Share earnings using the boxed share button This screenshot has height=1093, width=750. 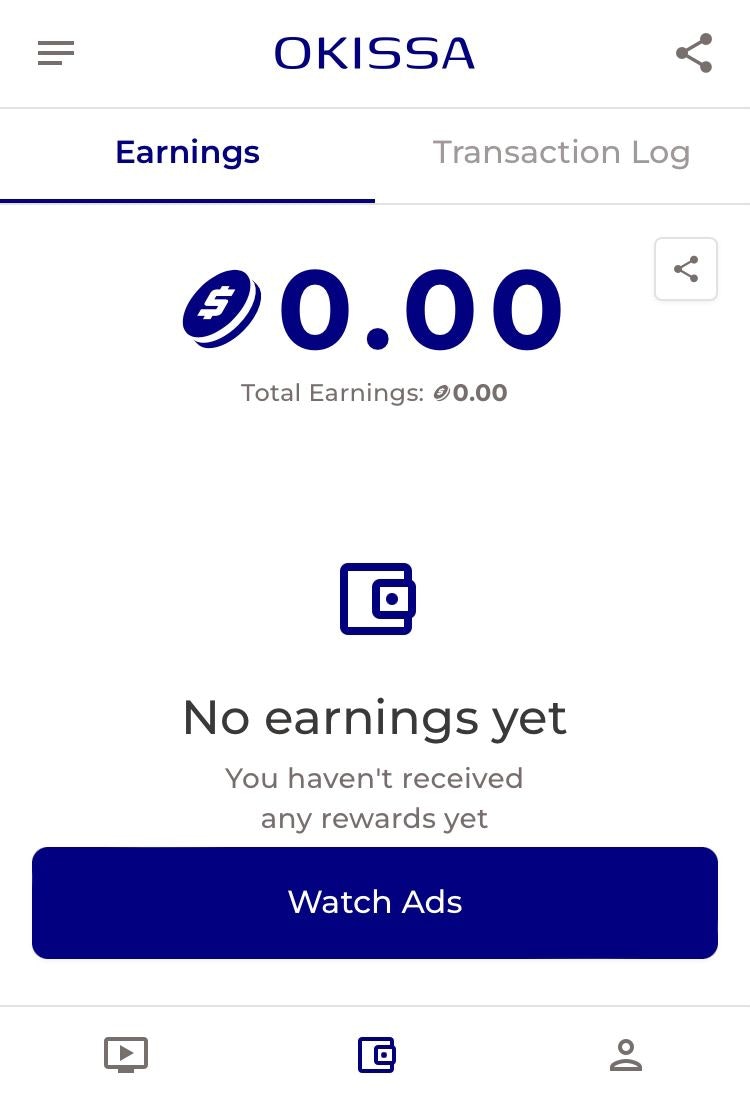[x=686, y=269]
